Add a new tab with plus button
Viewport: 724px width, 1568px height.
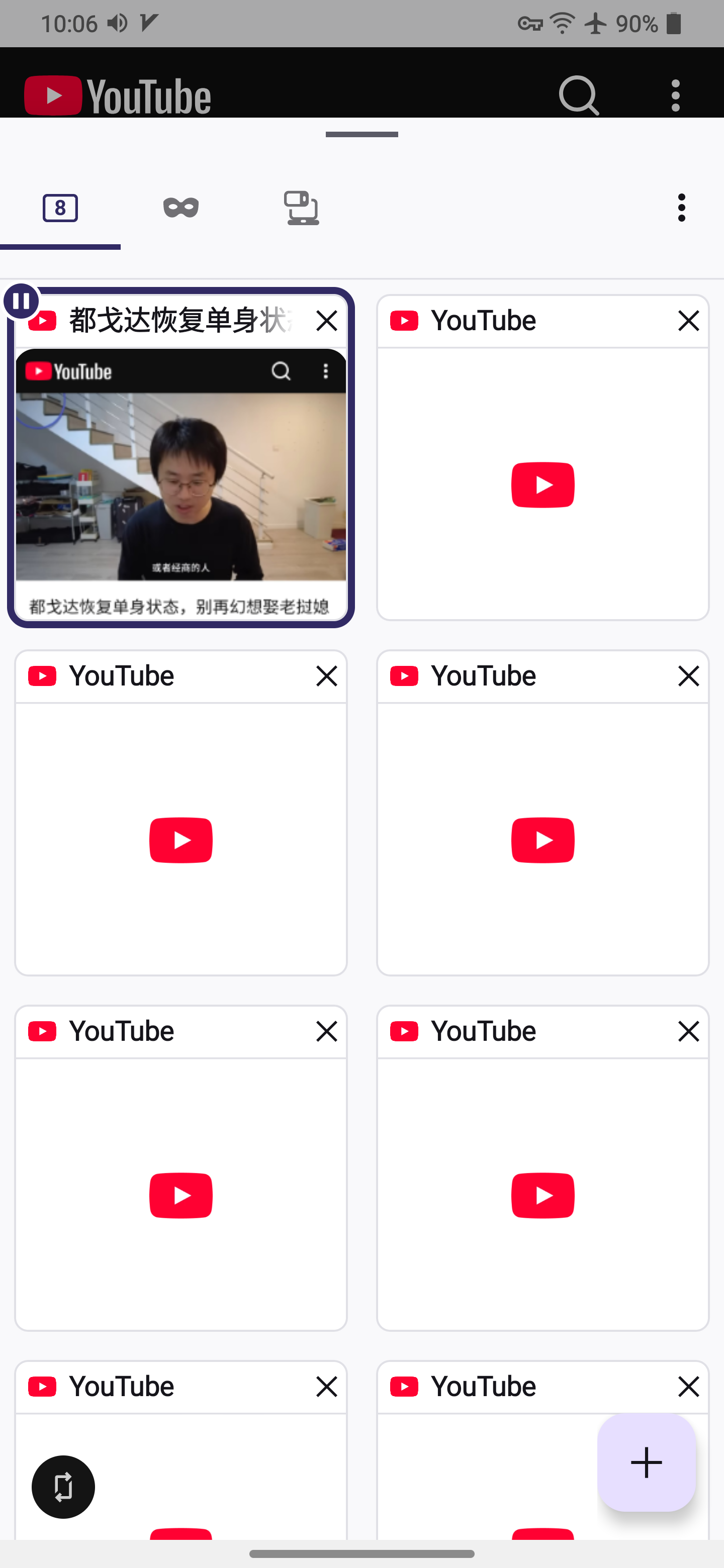[646, 1462]
